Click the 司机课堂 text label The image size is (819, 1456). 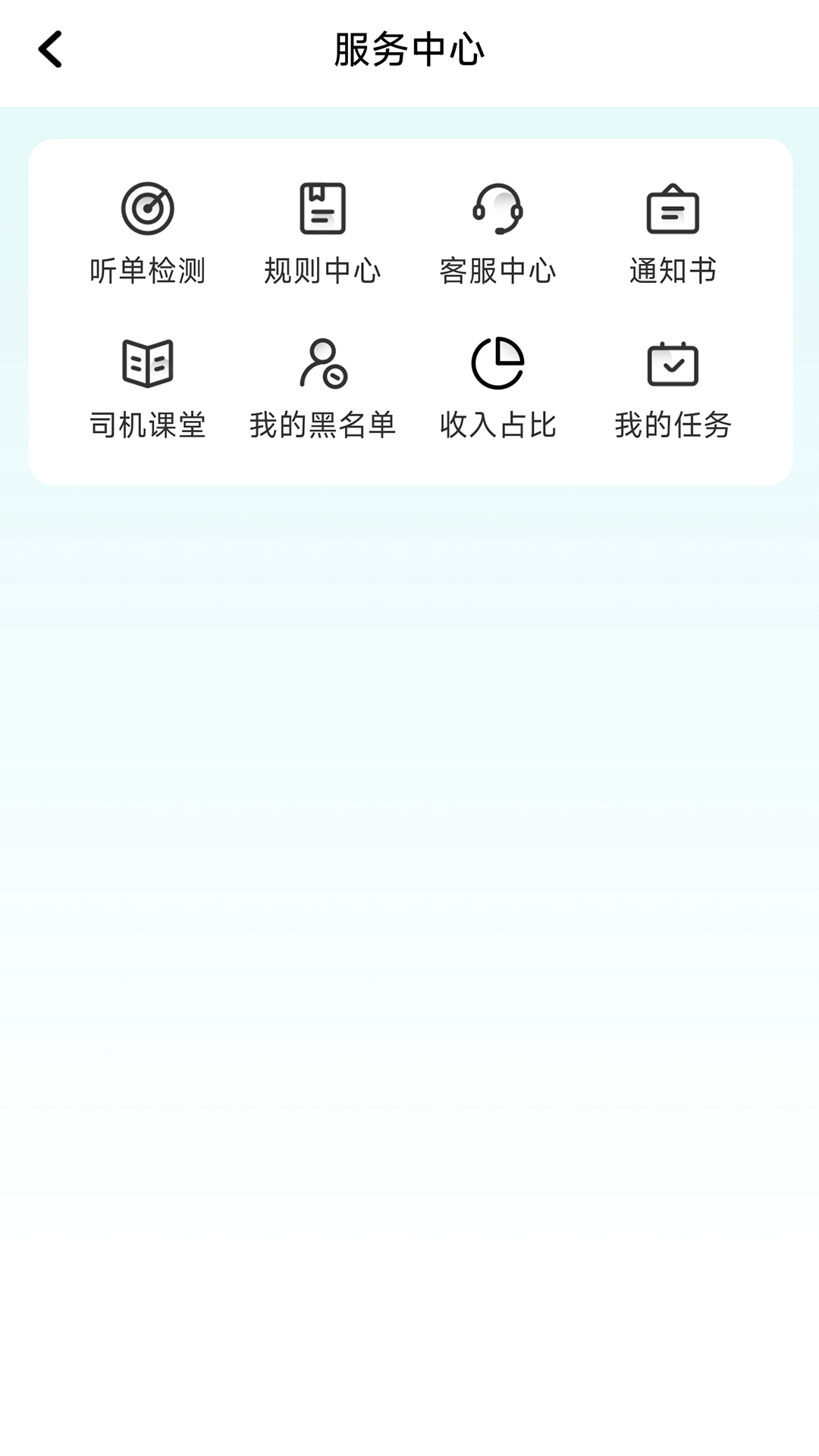pyautogui.click(x=149, y=426)
